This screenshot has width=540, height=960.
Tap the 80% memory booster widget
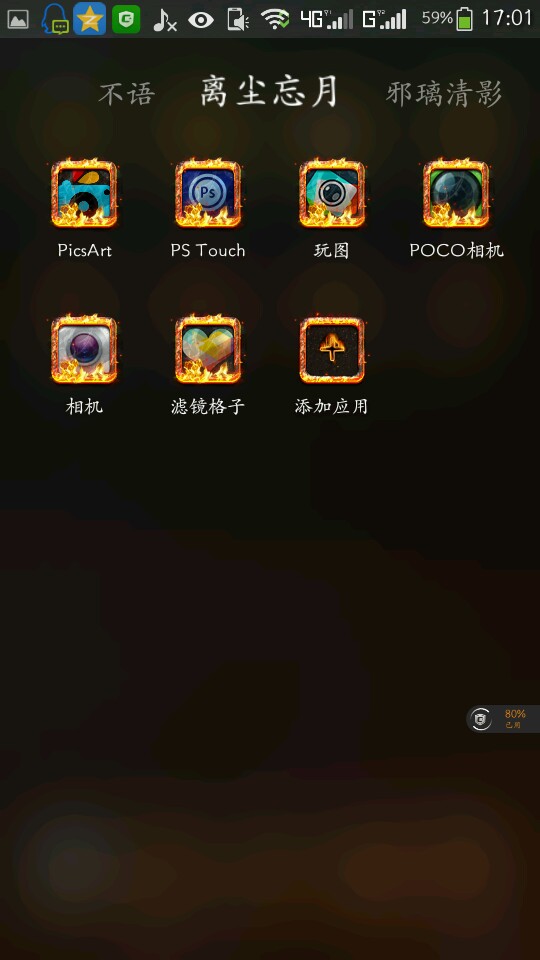(x=503, y=719)
